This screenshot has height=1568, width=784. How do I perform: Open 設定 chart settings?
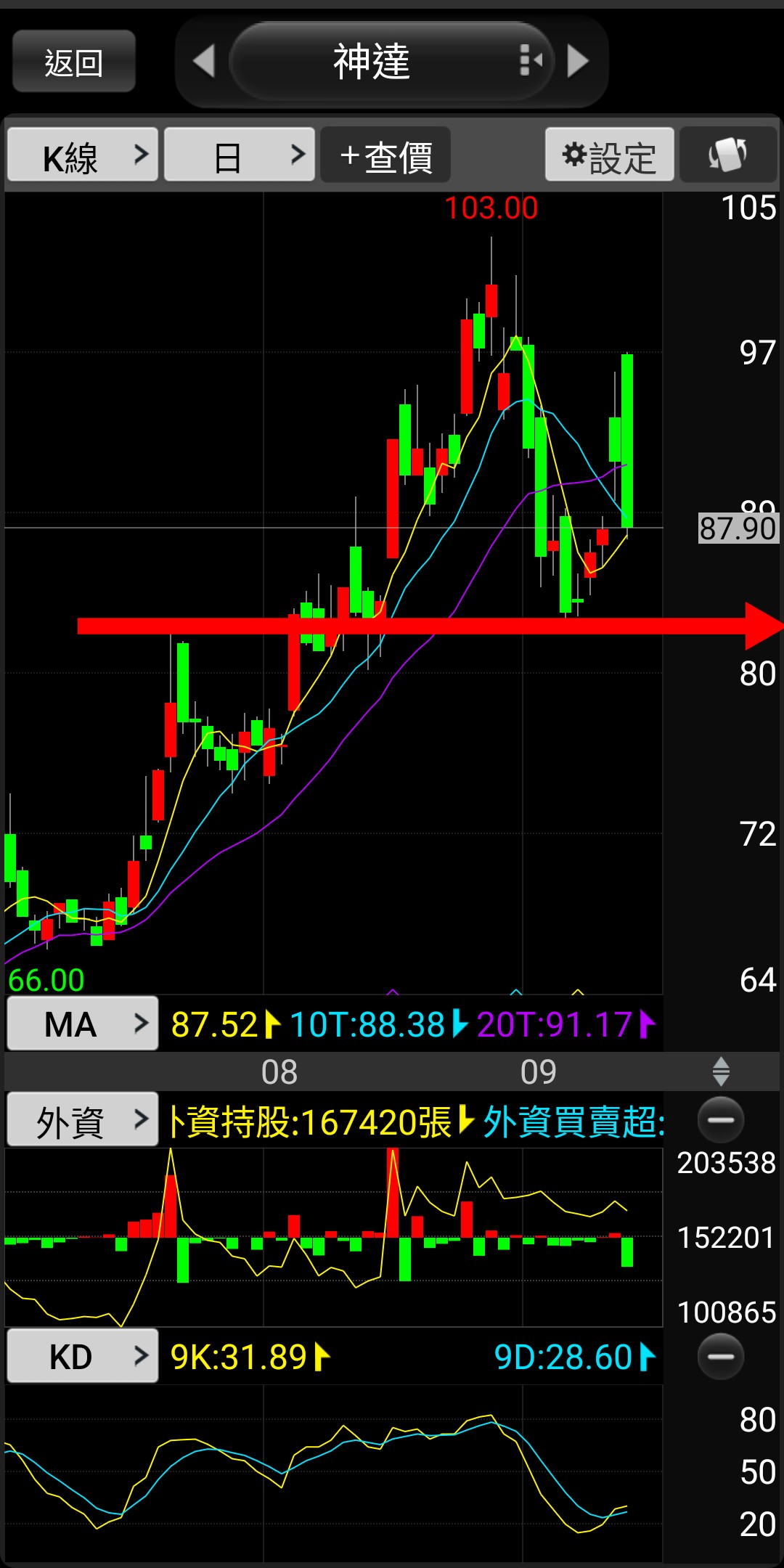609,155
